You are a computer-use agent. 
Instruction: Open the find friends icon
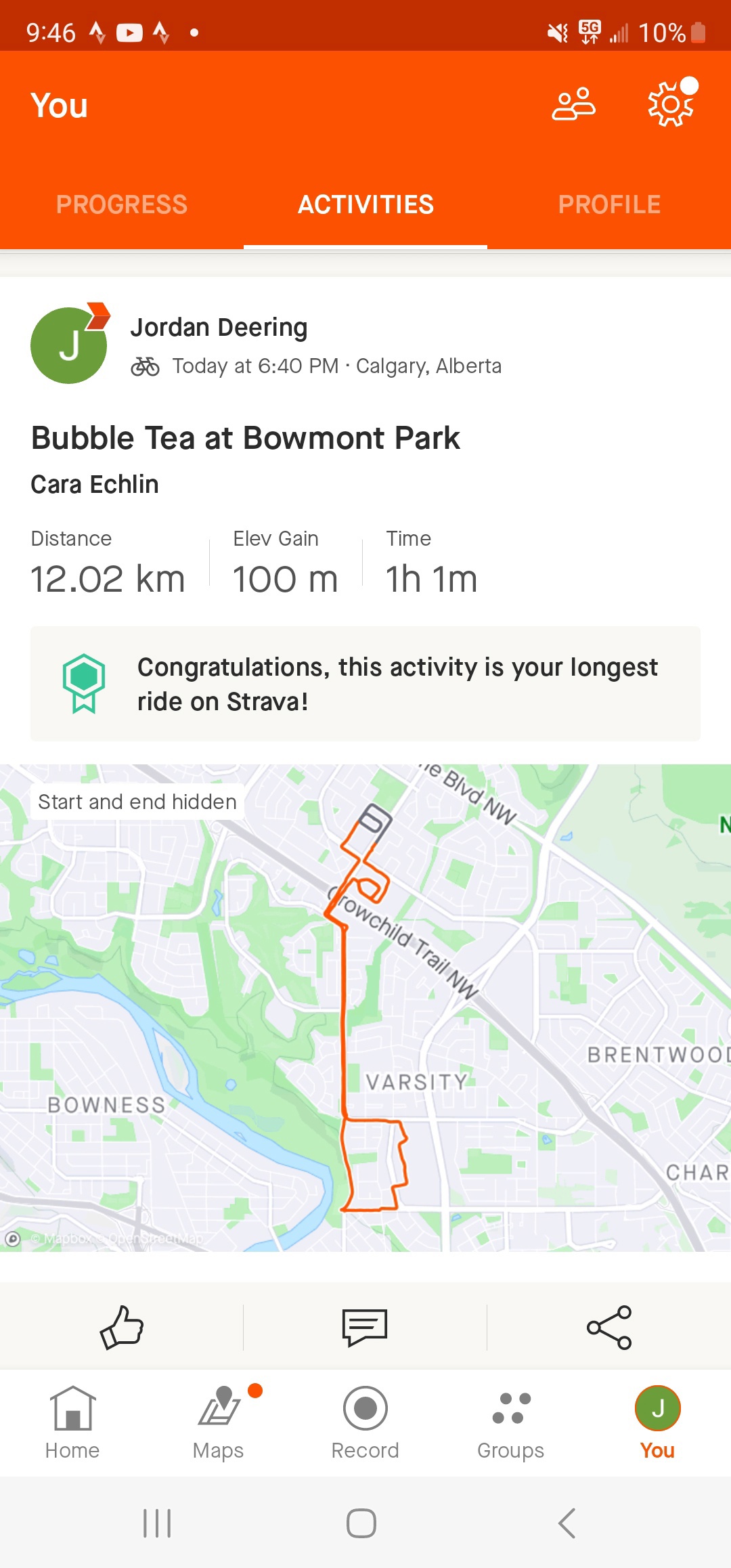(573, 105)
